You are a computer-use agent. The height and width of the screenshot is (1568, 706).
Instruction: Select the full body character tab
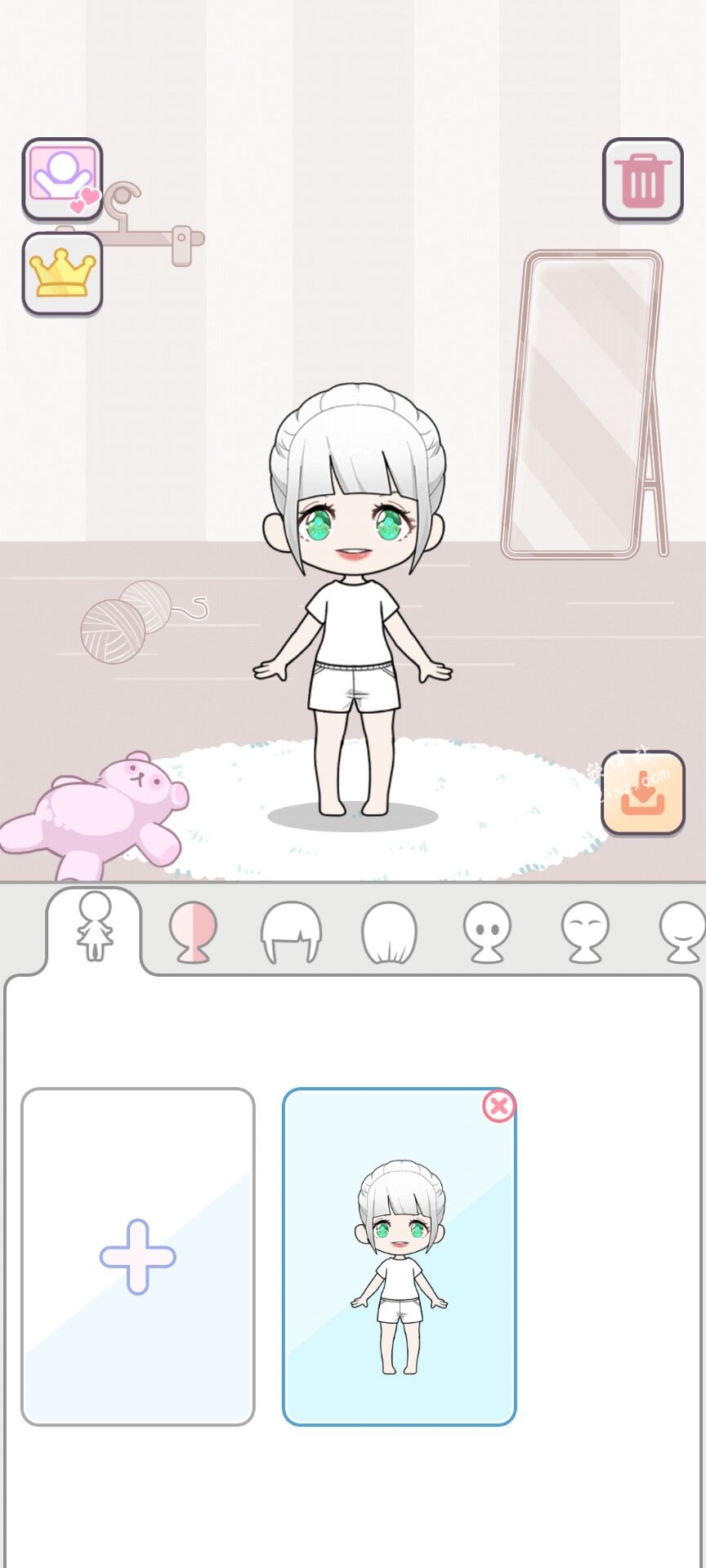[95, 928]
